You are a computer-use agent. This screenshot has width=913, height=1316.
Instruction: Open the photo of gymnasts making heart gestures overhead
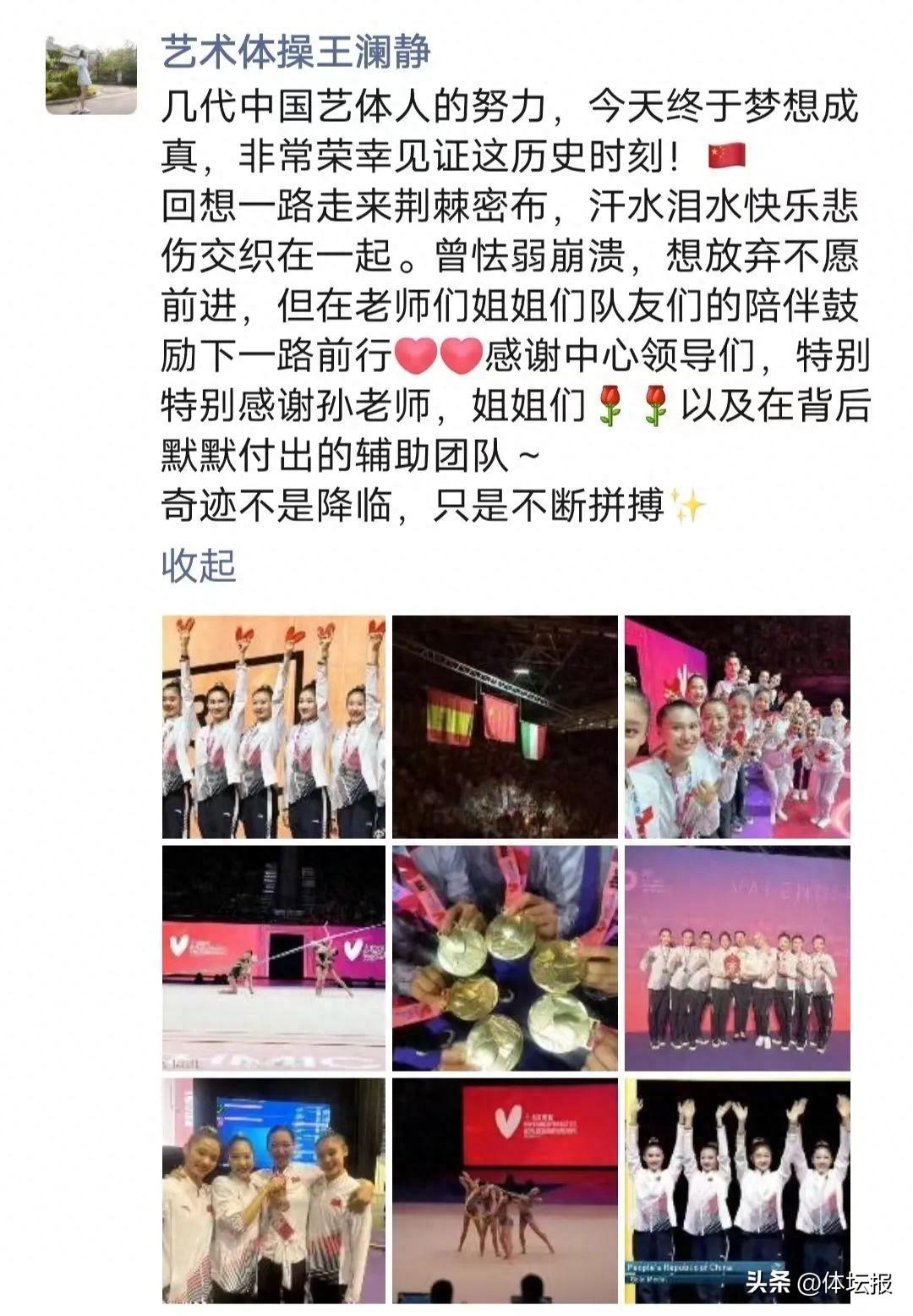[x=736, y=1190]
